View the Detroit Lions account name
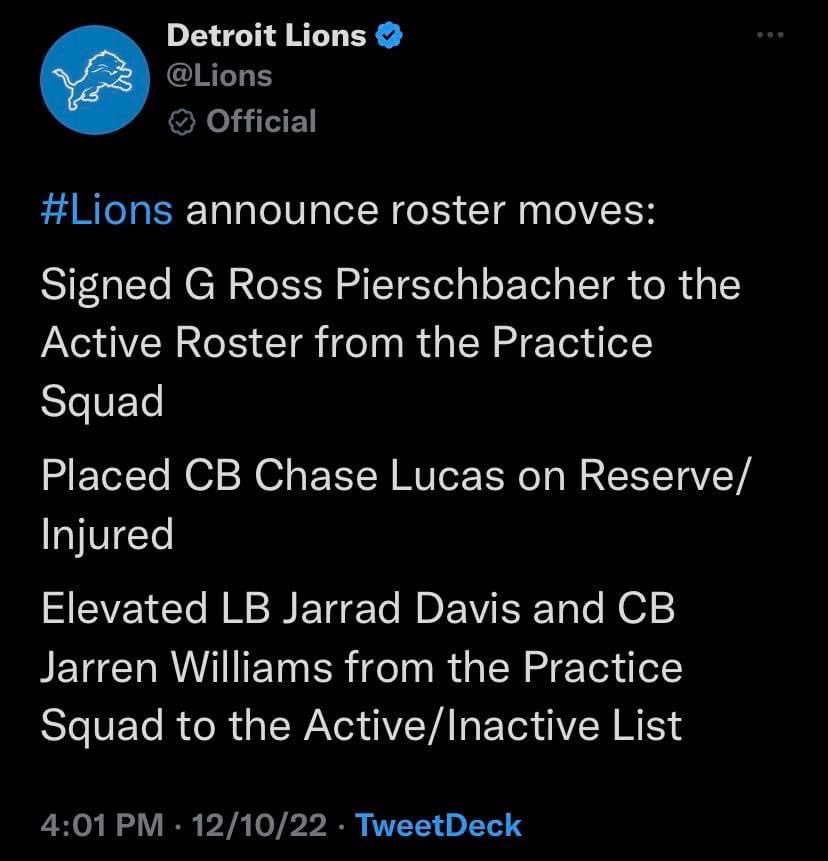 click(x=266, y=36)
